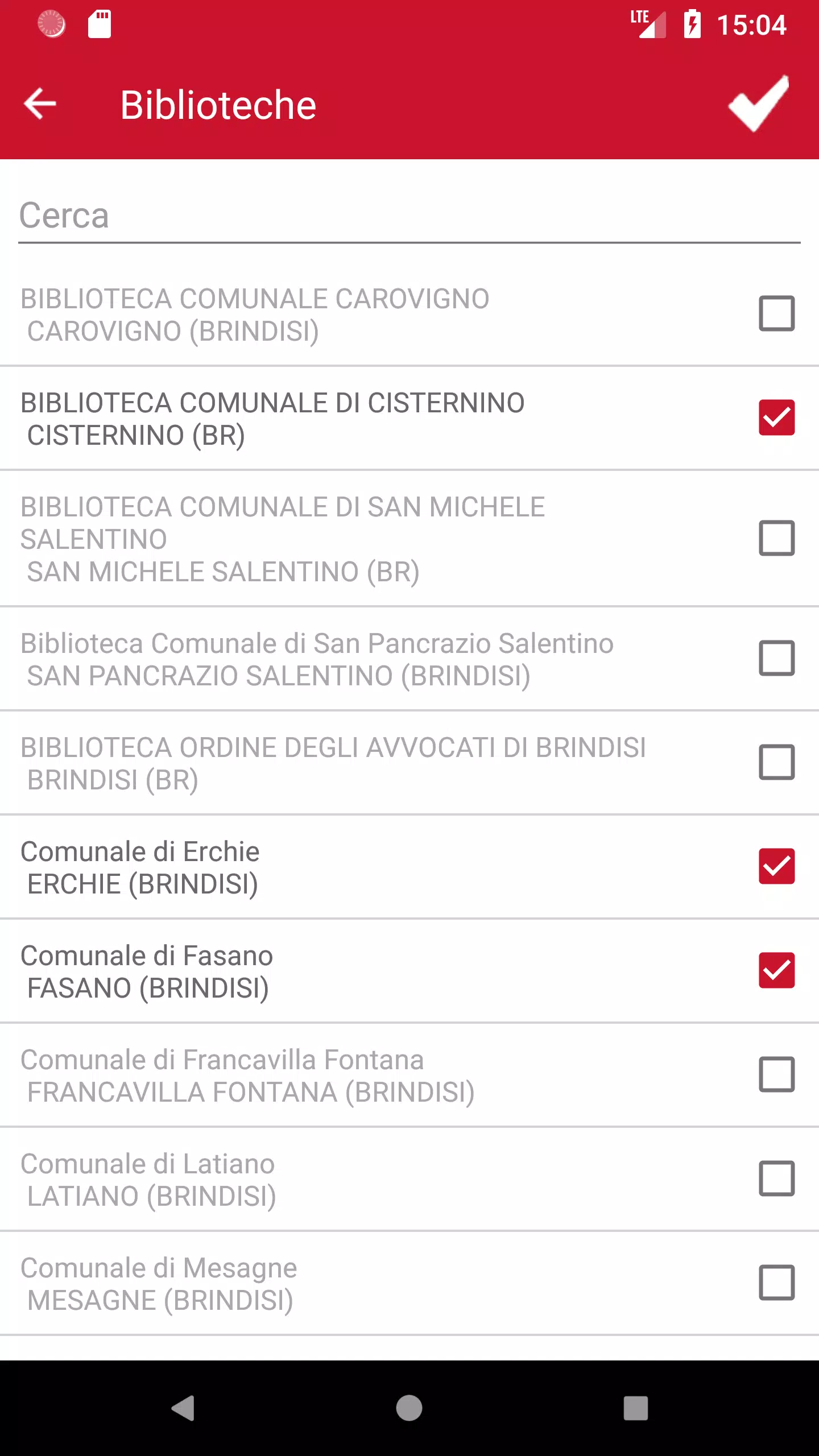Viewport: 819px width, 1456px height.
Task: Go back using the app bar arrow
Action: (x=40, y=104)
